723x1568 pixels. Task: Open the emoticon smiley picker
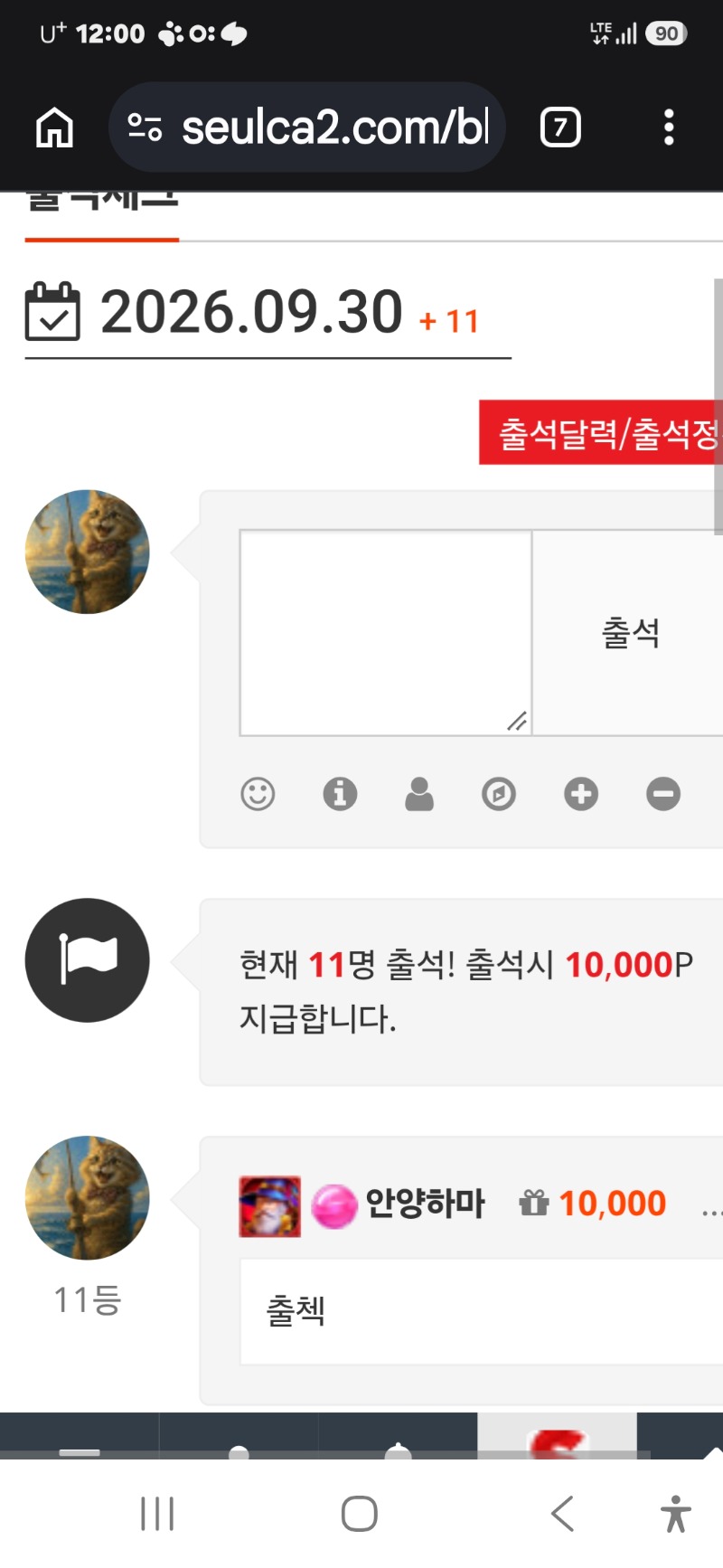tap(258, 794)
